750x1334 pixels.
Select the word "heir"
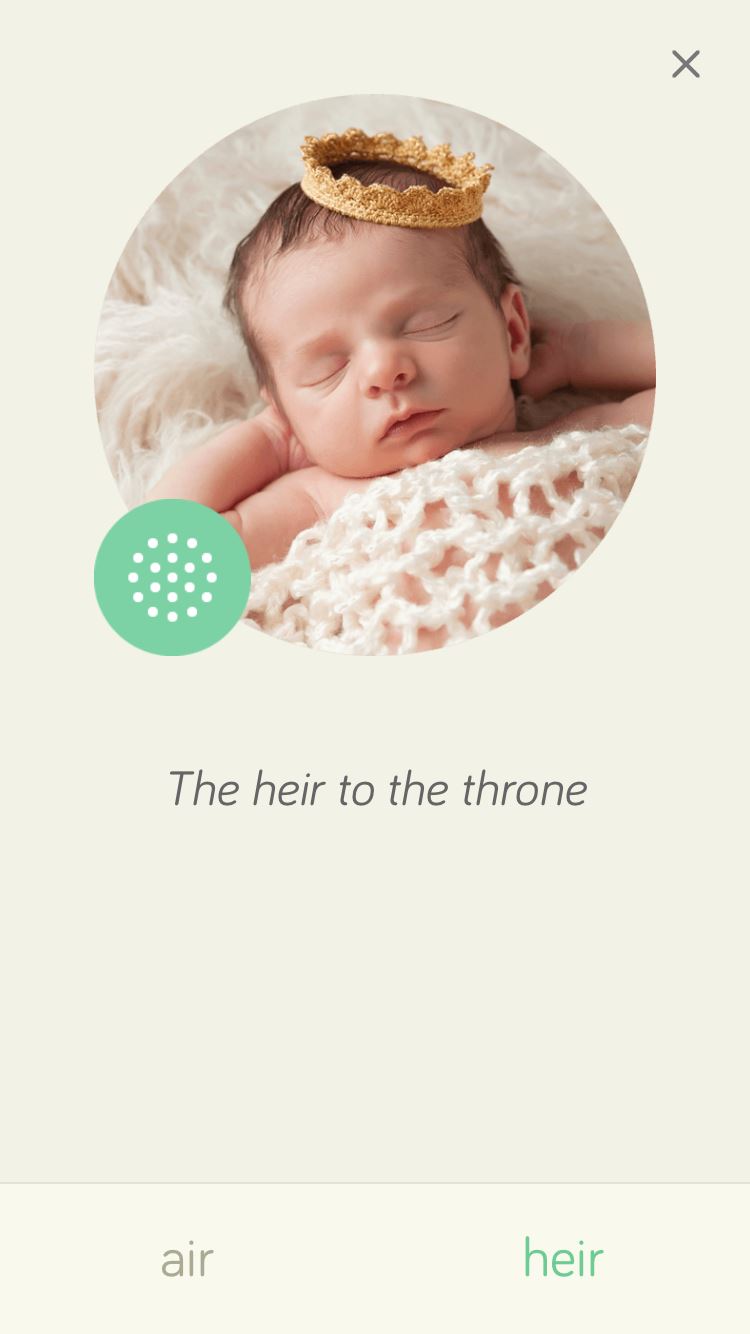[x=563, y=1259]
